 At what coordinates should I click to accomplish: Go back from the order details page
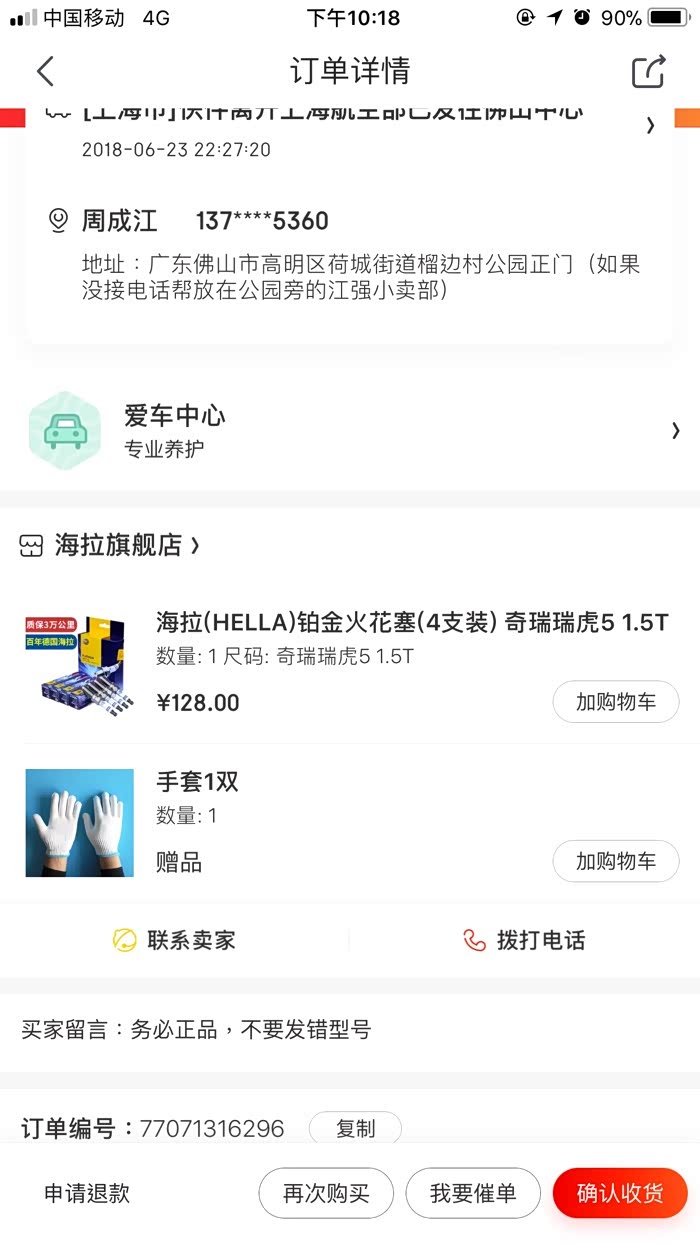click(x=45, y=71)
